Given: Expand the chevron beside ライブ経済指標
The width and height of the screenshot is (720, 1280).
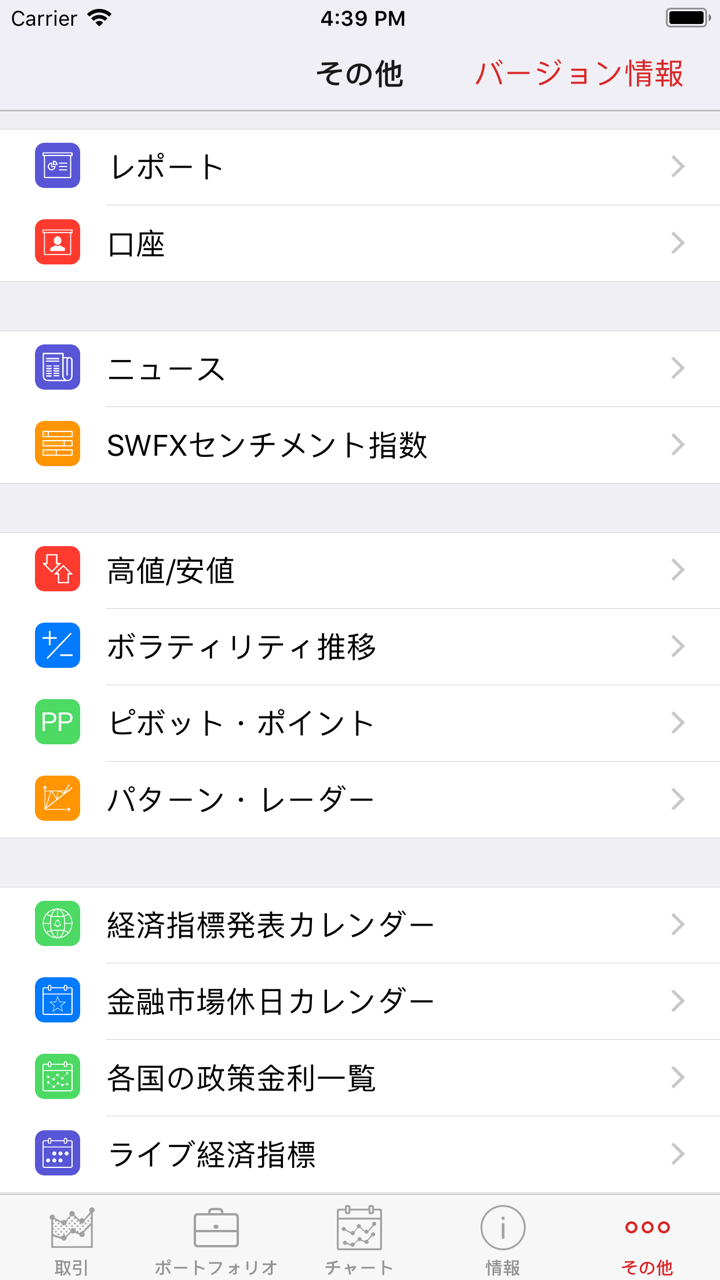Looking at the screenshot, I should pyautogui.click(x=676, y=1154).
